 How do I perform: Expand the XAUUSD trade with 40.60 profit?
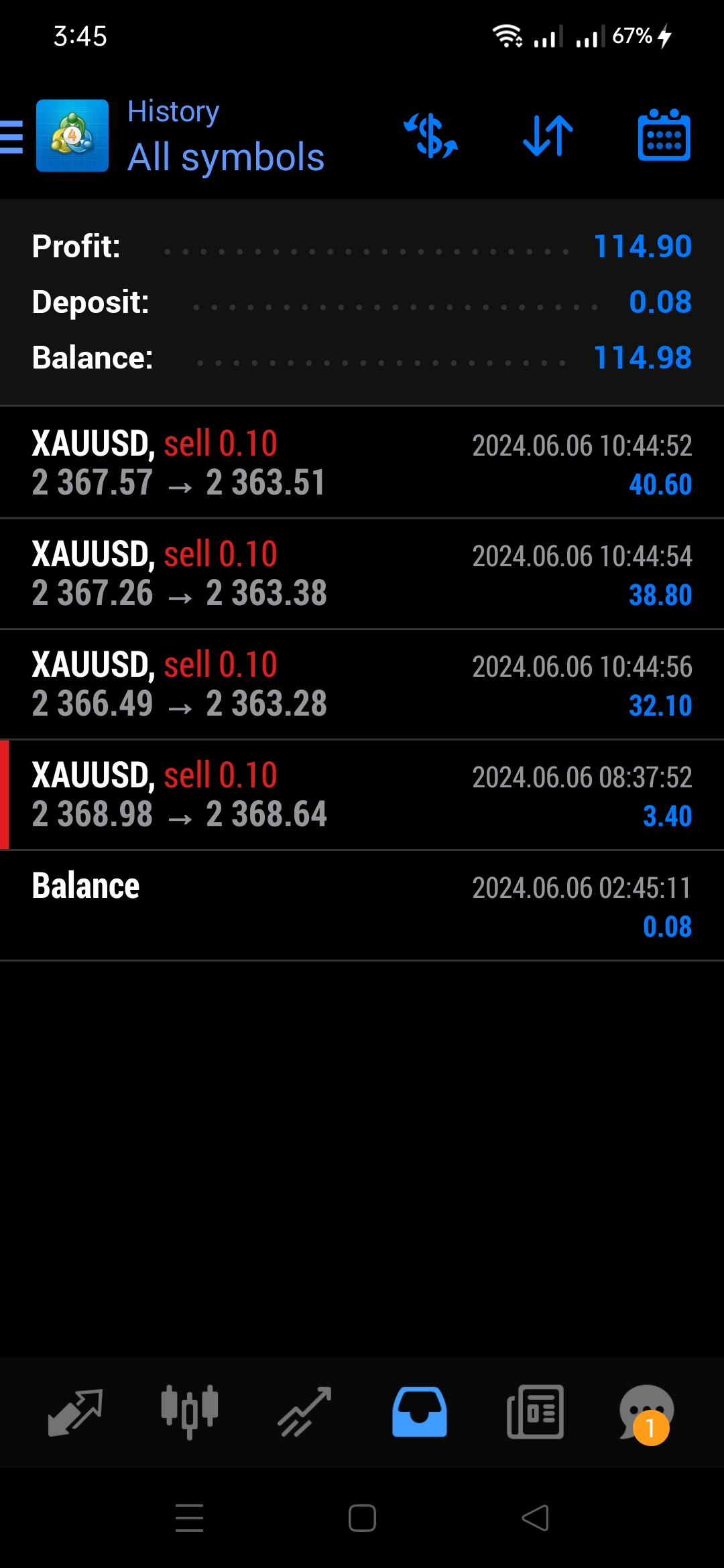pyautogui.click(x=362, y=463)
